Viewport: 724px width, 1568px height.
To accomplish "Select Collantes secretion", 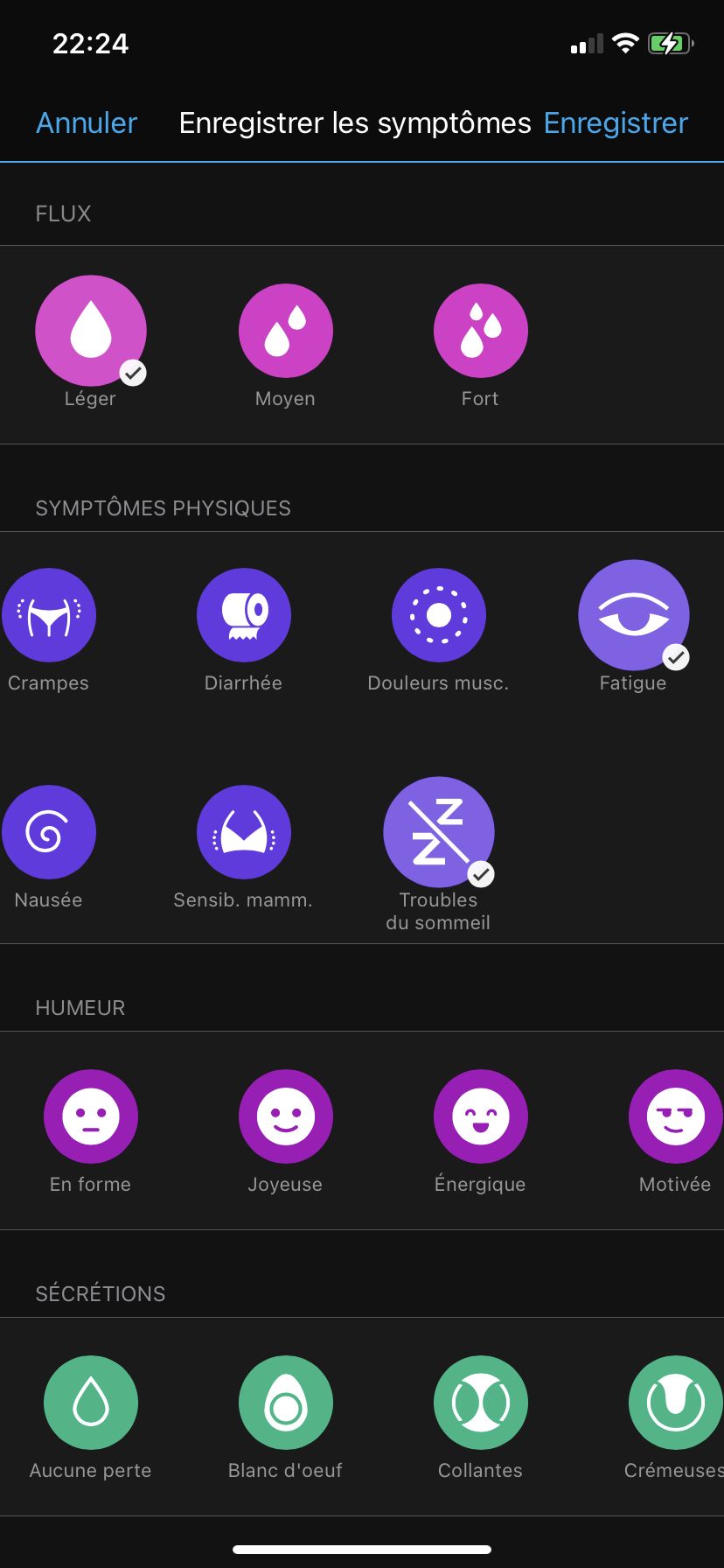I will coord(481,1403).
